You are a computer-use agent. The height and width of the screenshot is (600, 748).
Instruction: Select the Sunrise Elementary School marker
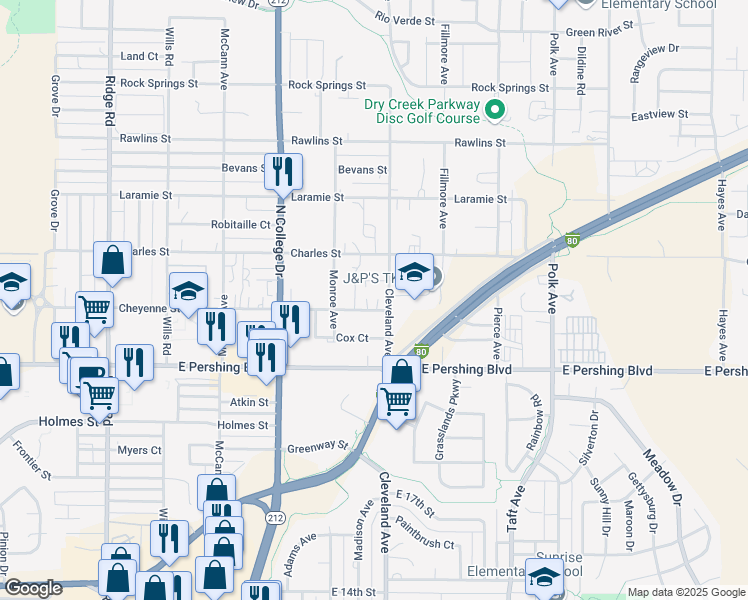tap(544, 579)
